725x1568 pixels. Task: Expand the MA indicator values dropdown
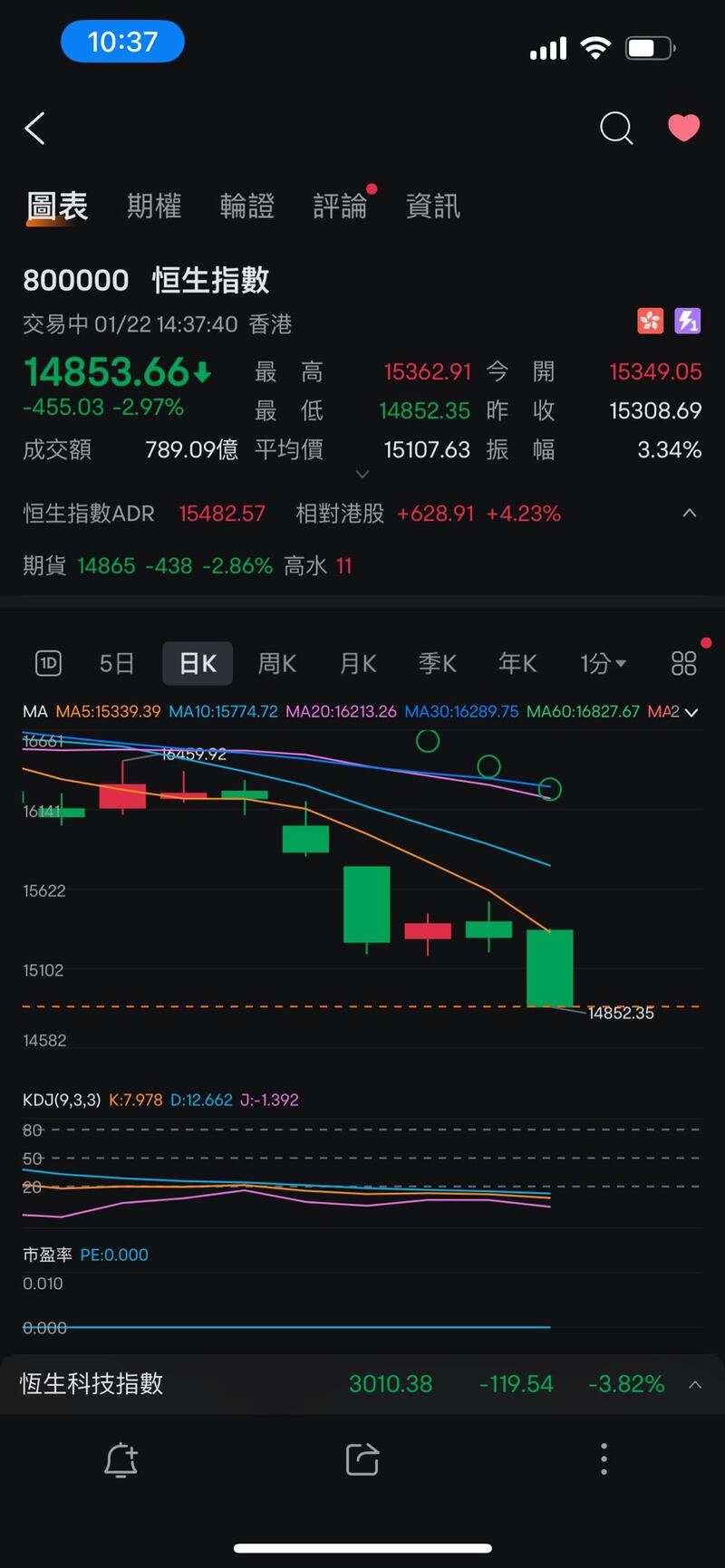coord(691,712)
